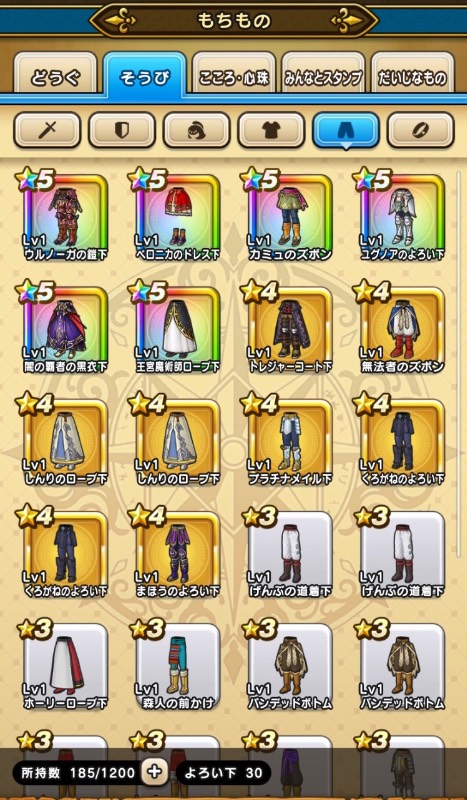Expand inventory capacity with plus button

tap(154, 772)
